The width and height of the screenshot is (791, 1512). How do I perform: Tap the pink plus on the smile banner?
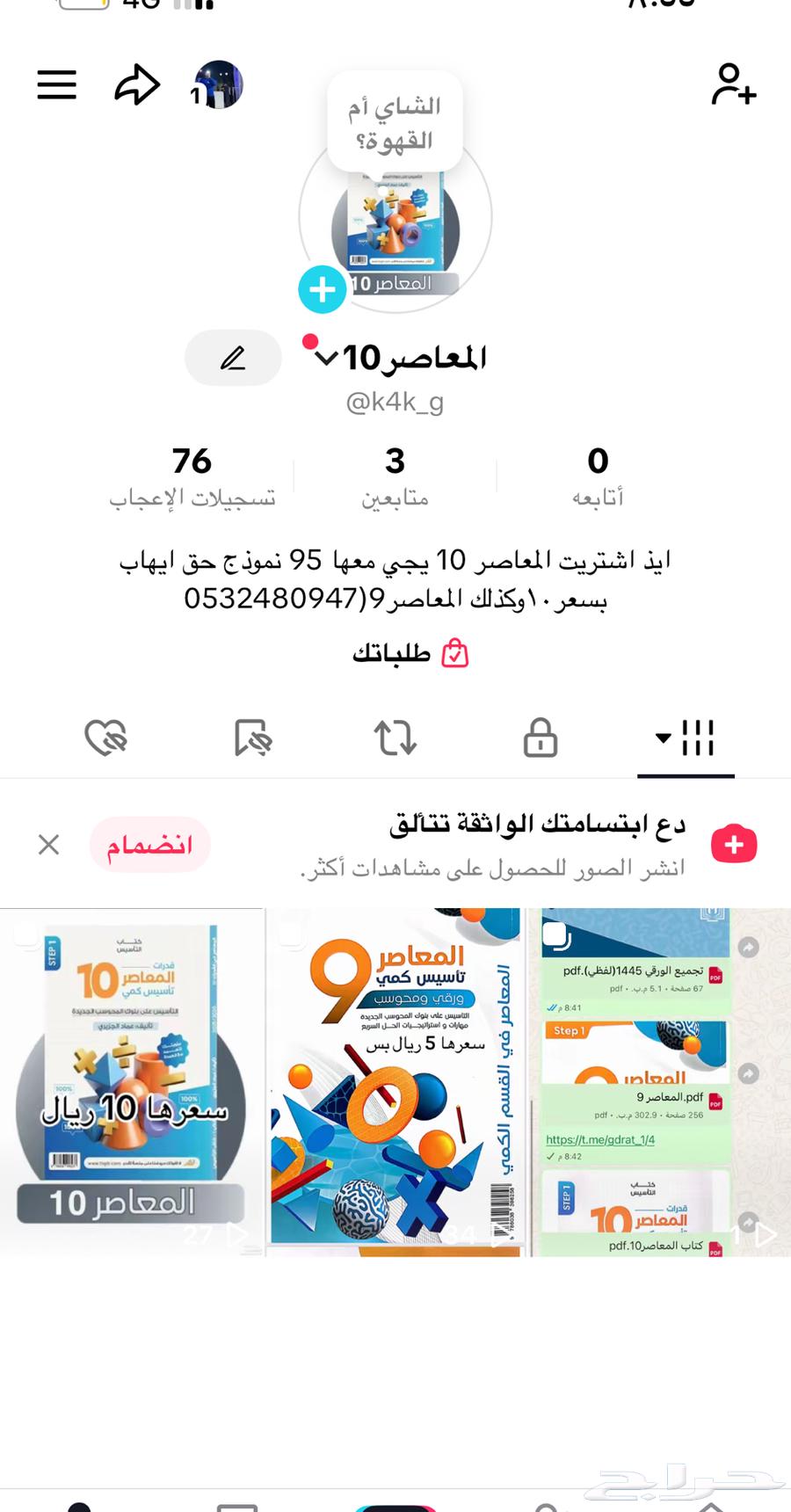tap(734, 844)
